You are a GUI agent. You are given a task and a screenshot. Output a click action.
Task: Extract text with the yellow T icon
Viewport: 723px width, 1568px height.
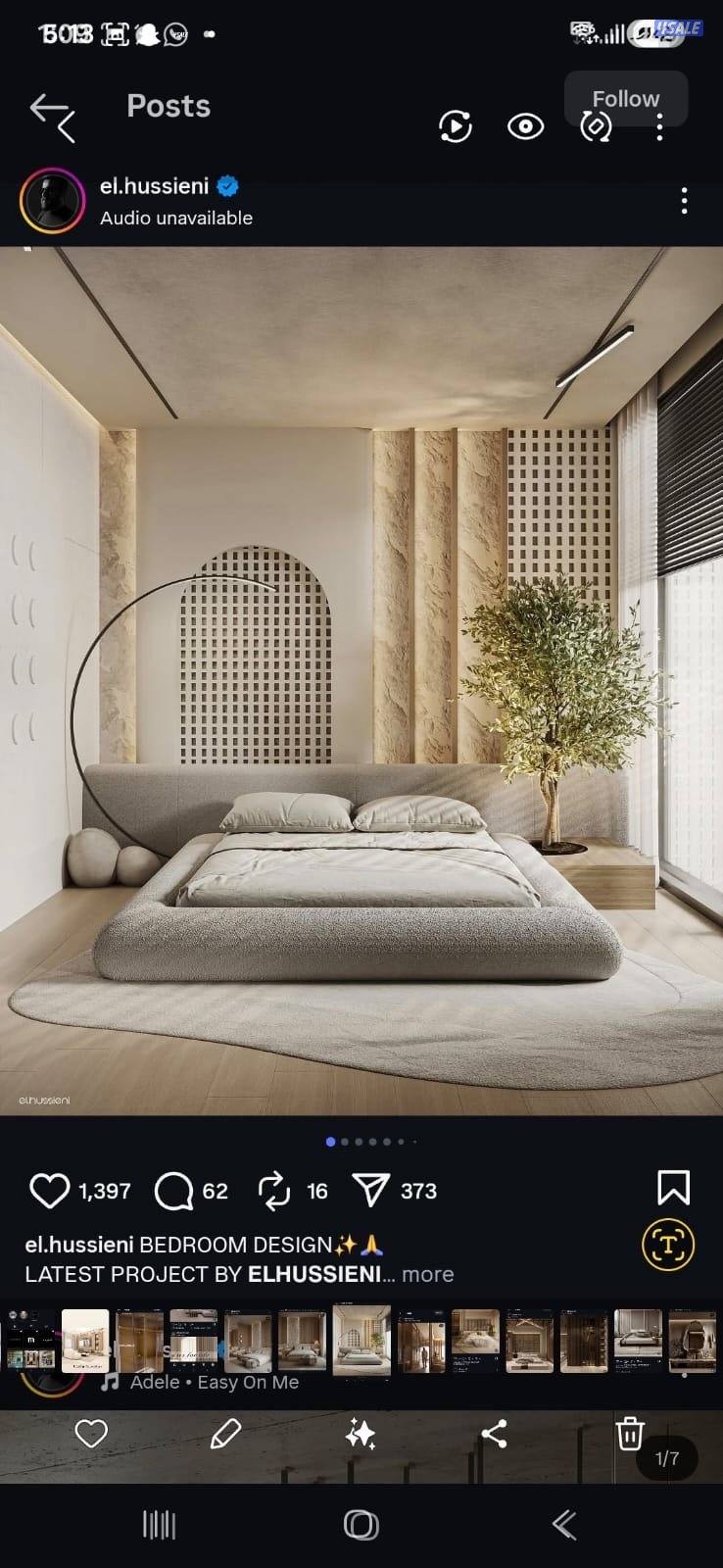point(668,1245)
